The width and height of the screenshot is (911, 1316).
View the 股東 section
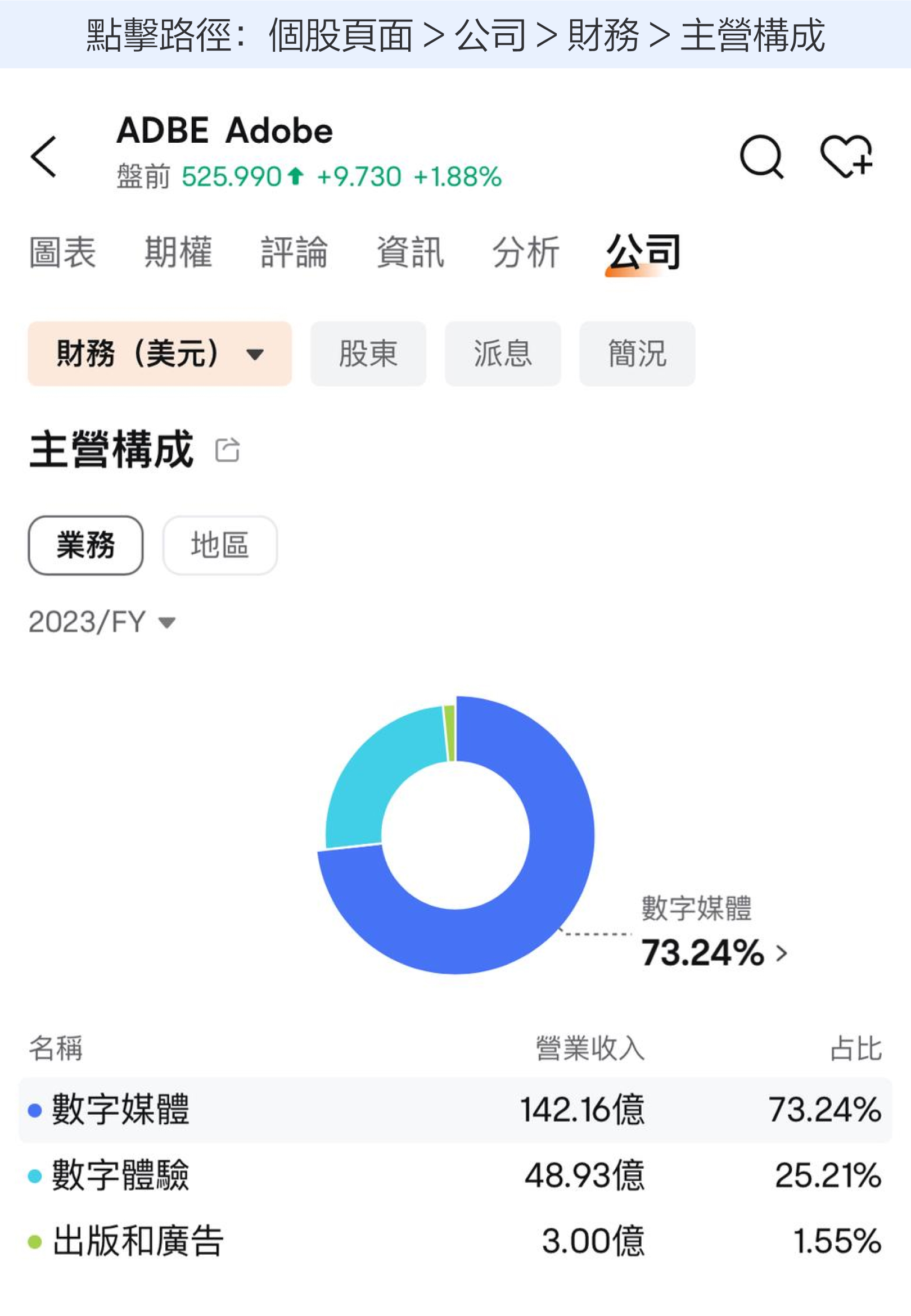pyautogui.click(x=368, y=354)
